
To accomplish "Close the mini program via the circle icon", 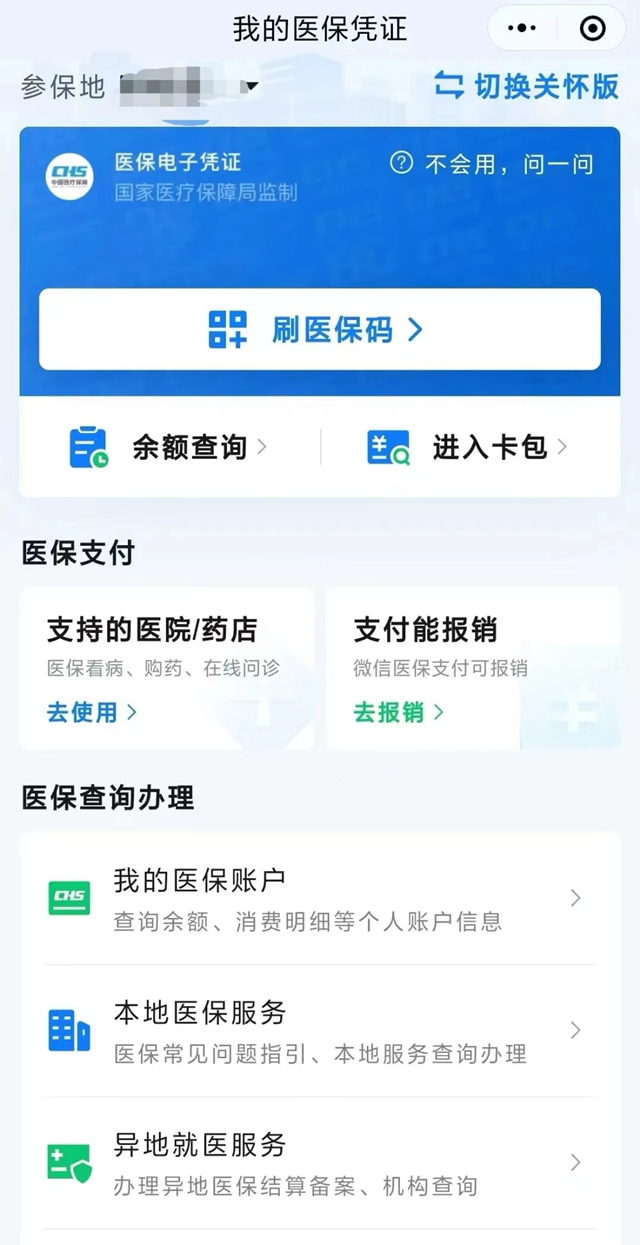I will click(592, 29).
